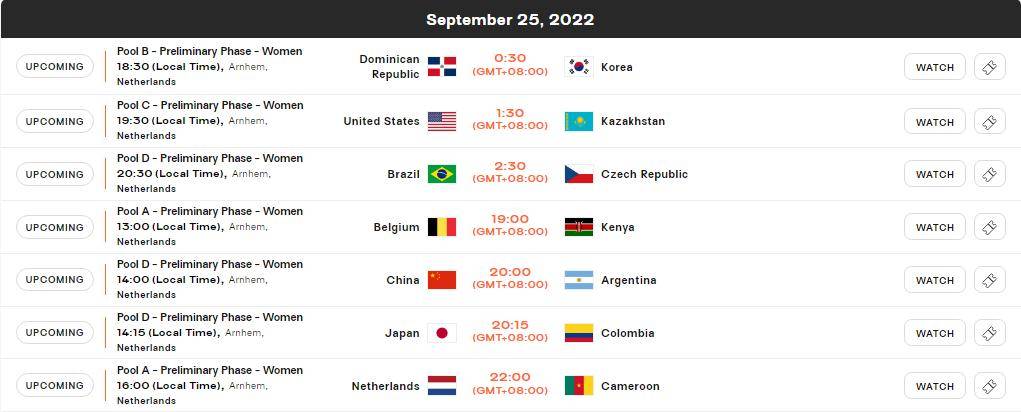This screenshot has width=1021, height=412.
Task: Open the Japan vs Colombia match details
Action: [x=510, y=330]
